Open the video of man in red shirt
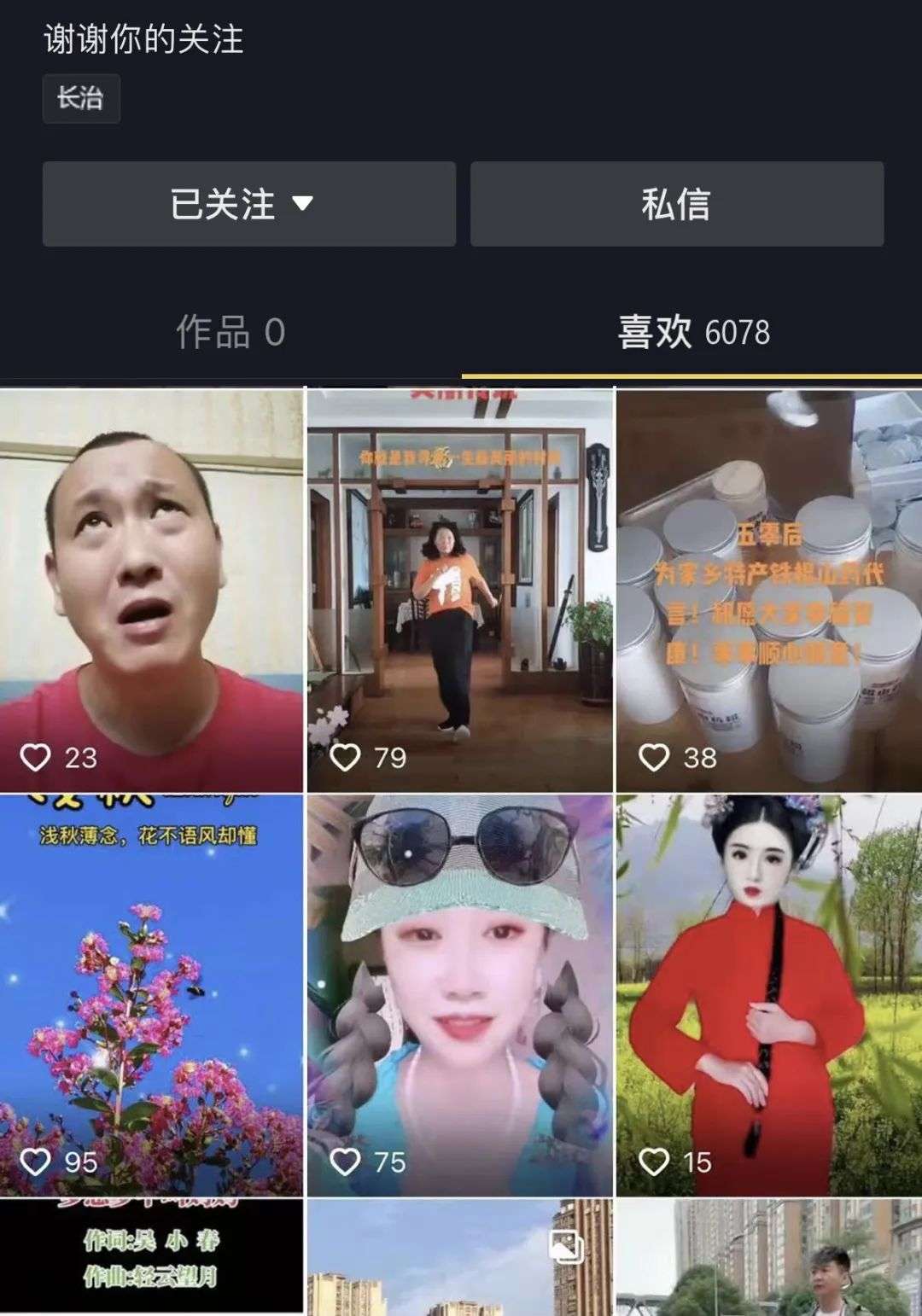The image size is (922, 1316). [x=151, y=591]
